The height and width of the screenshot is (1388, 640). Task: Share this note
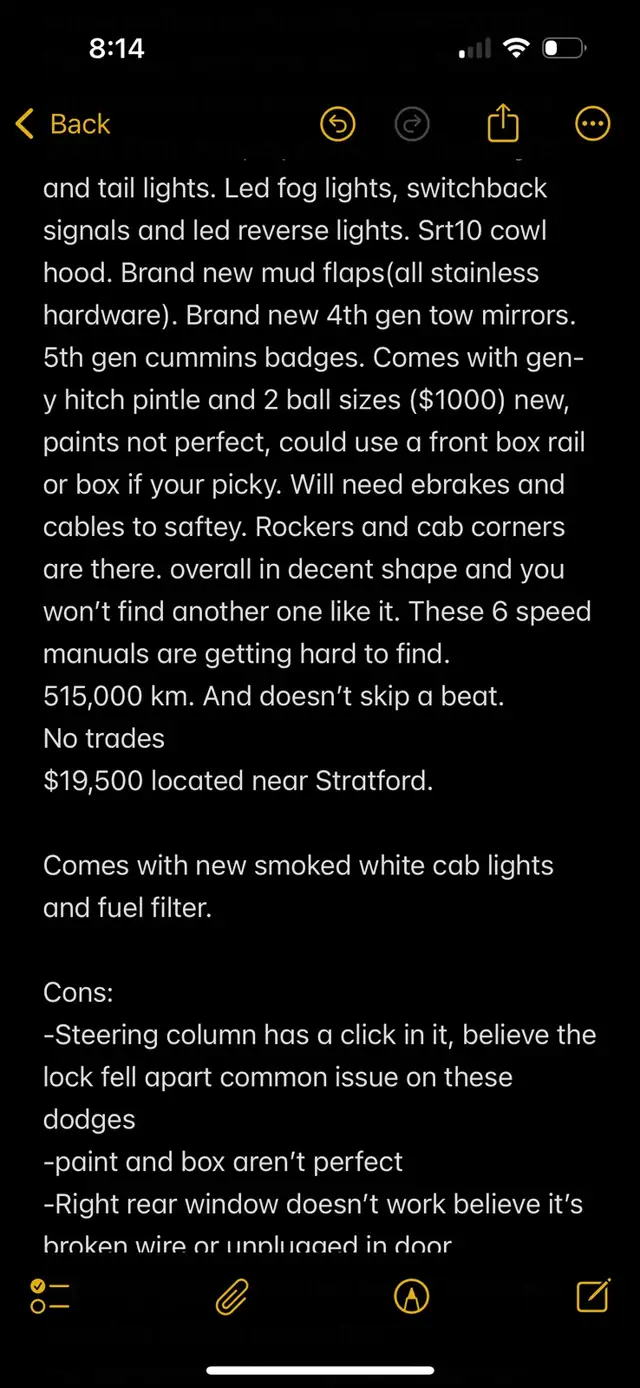[503, 123]
